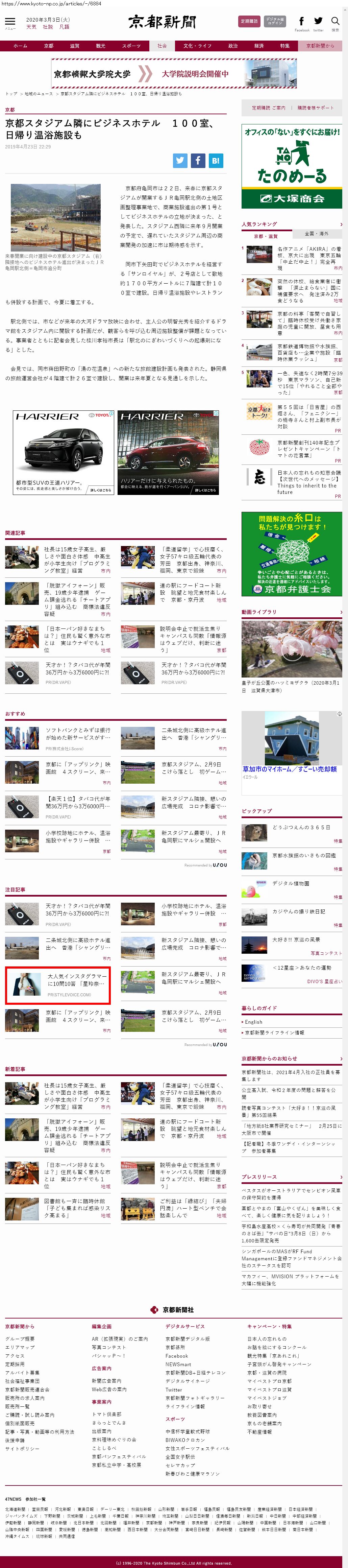348x1568 pixels.
Task: Open the search icon in the header
Action: point(335,23)
